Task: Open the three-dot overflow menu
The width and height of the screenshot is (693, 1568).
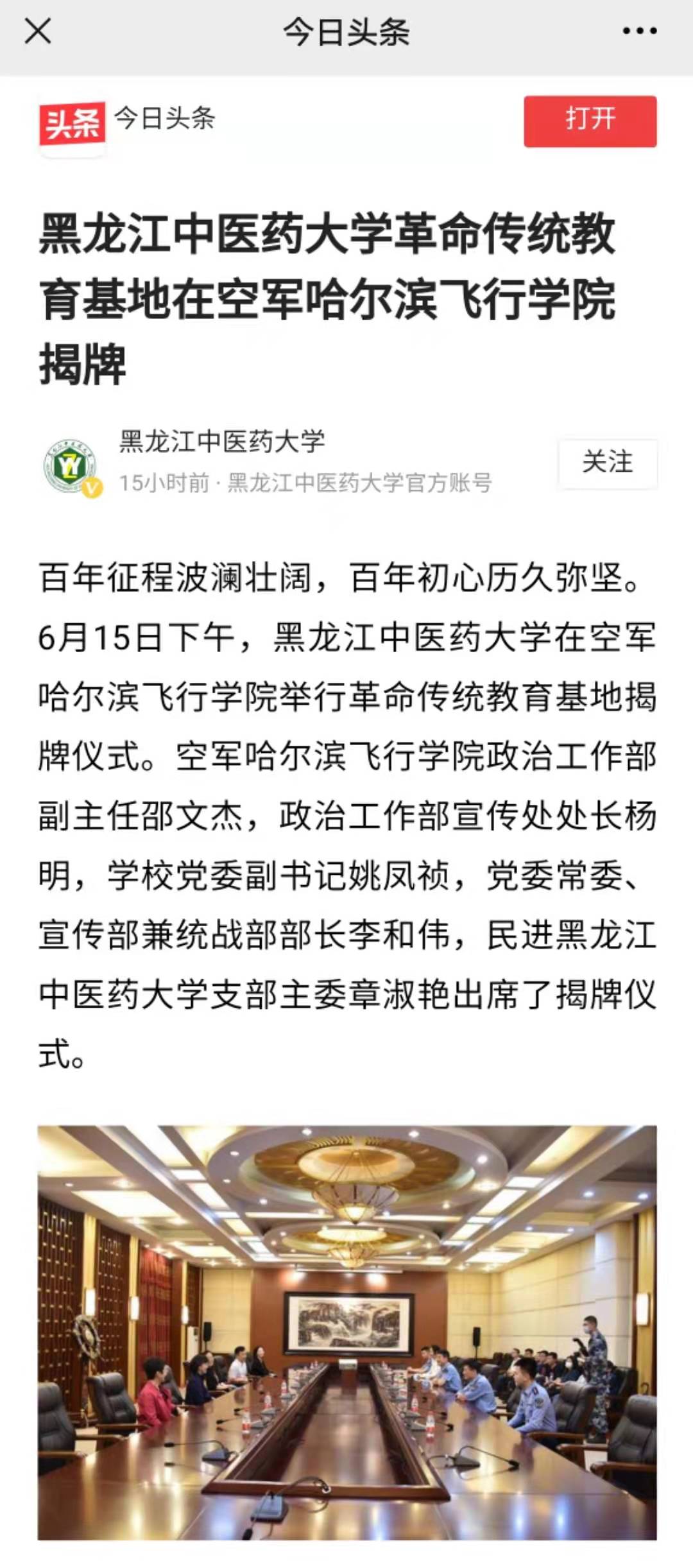Action: 639,31
